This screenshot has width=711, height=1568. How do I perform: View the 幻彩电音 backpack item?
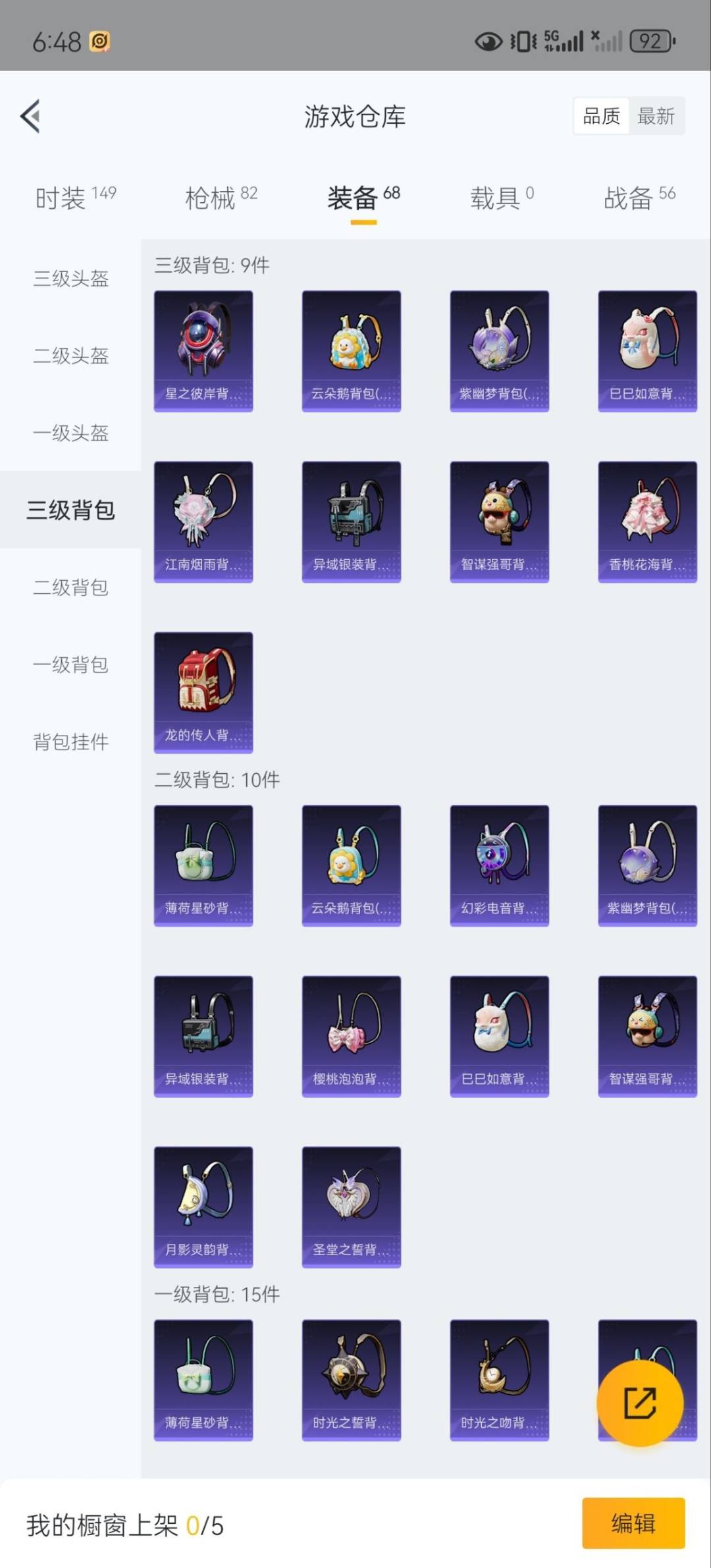coord(499,865)
